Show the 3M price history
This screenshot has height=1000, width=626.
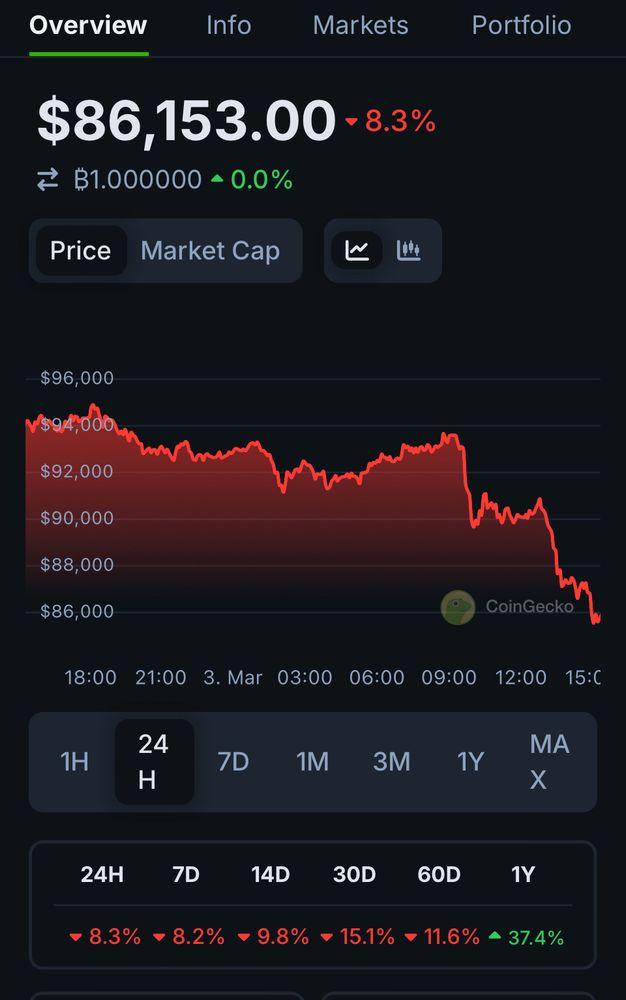click(391, 762)
